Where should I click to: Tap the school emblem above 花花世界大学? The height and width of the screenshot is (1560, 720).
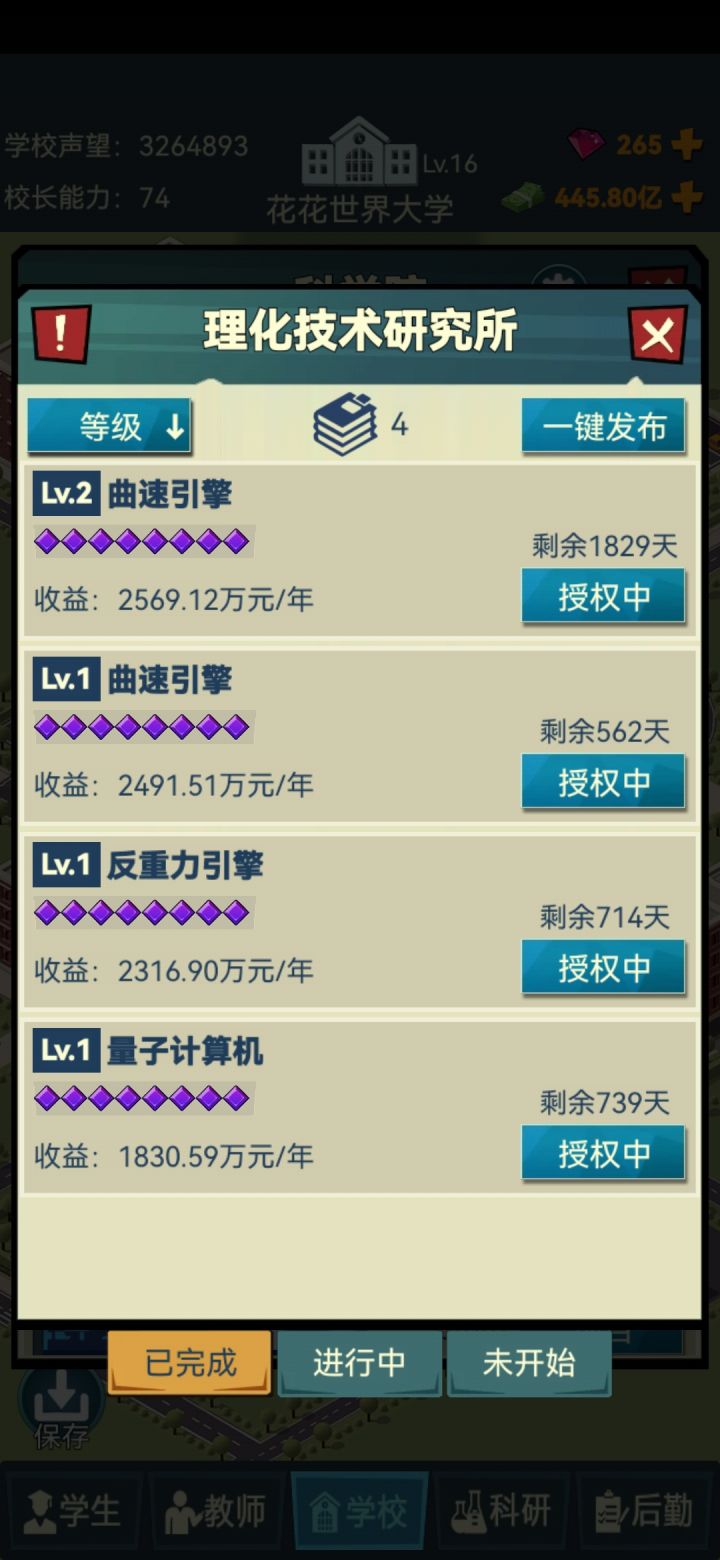point(357,152)
